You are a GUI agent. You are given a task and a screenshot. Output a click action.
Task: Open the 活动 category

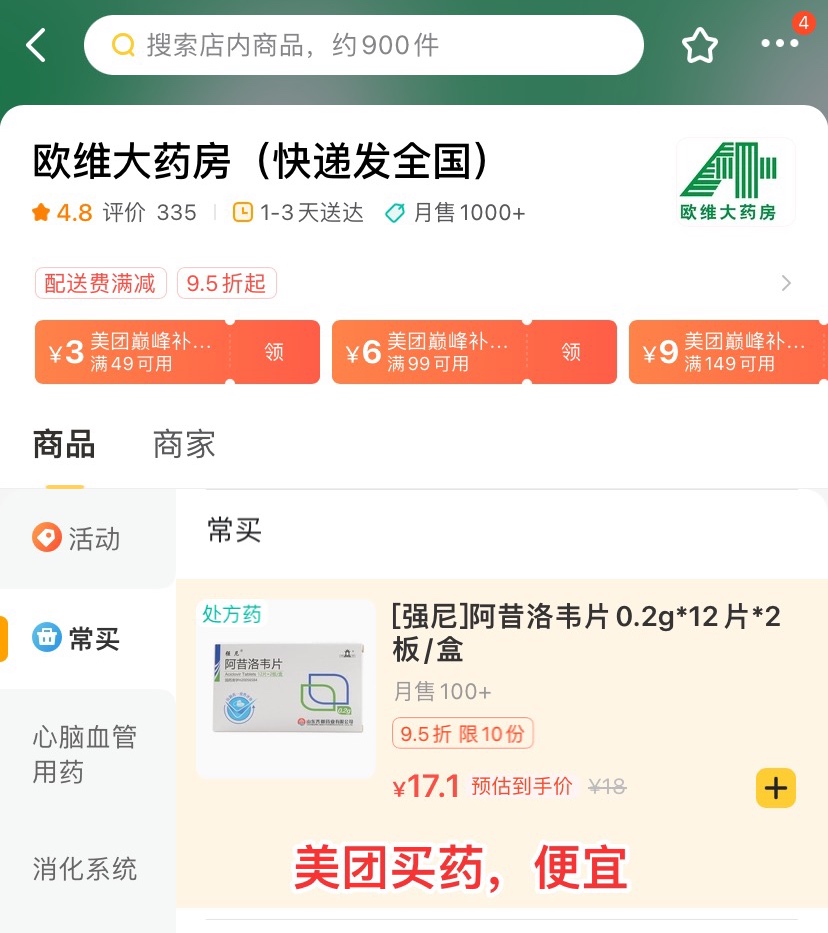[77, 539]
